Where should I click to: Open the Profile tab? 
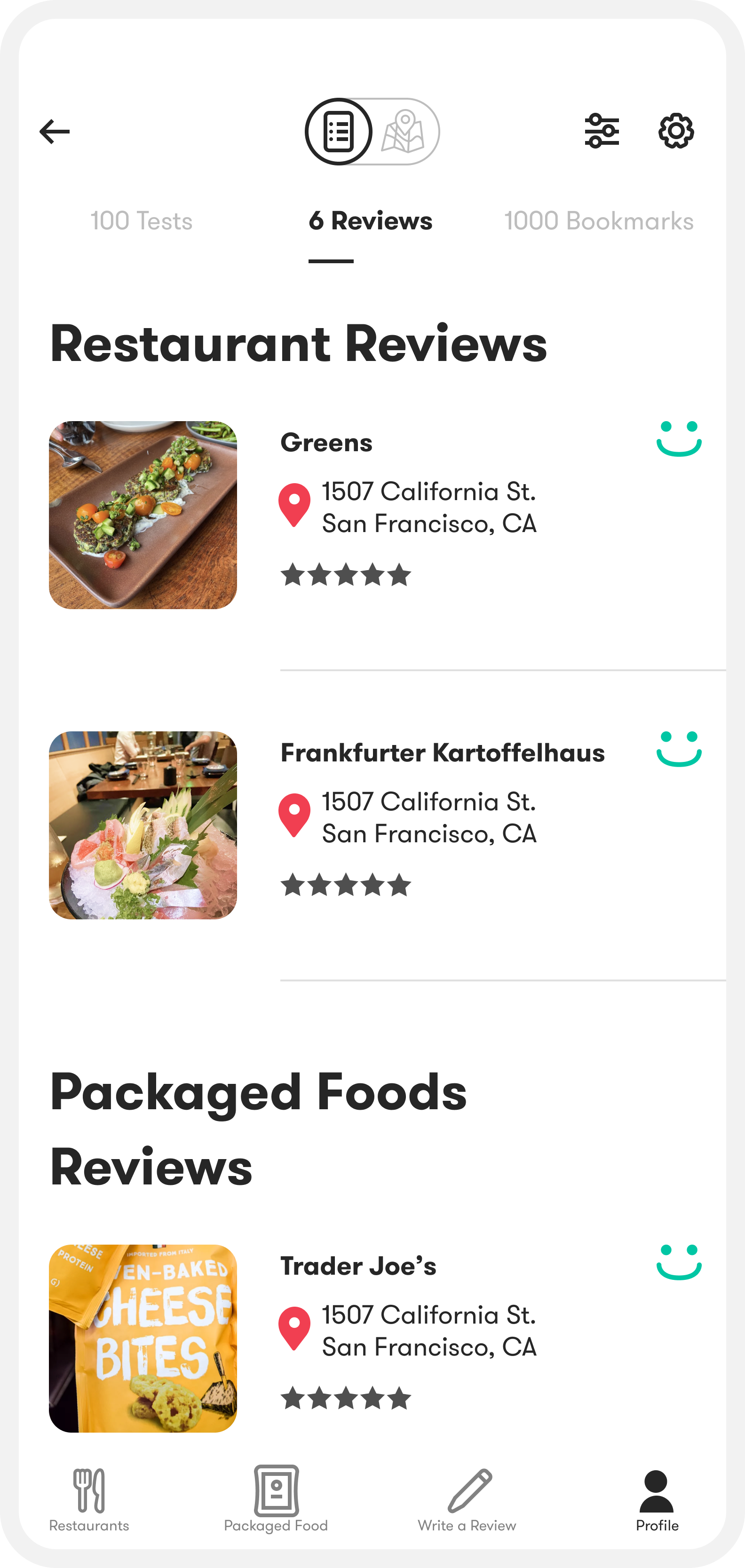[x=657, y=1498]
